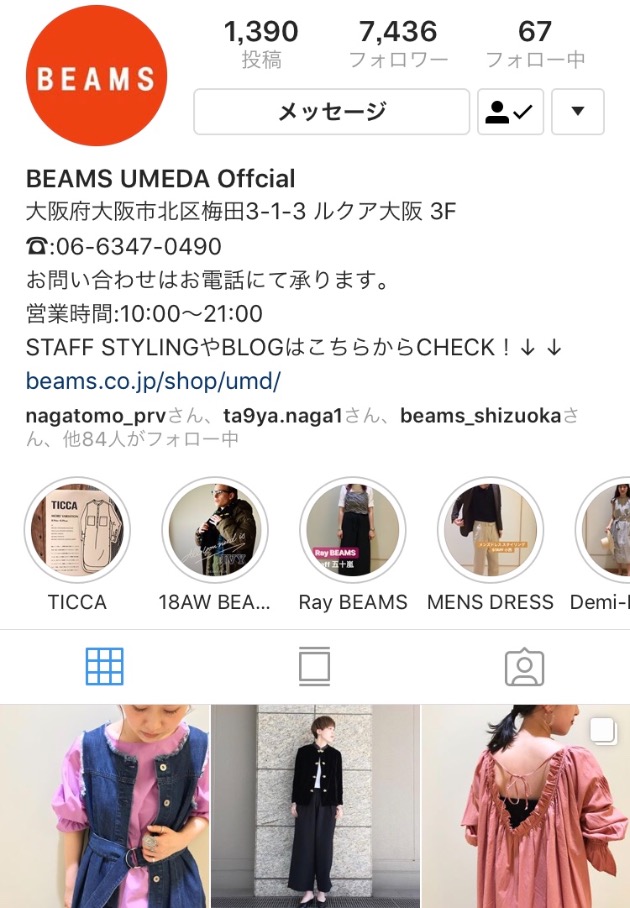View the TICCA story highlight
Viewport: 630px width, 908px height.
coord(77,531)
